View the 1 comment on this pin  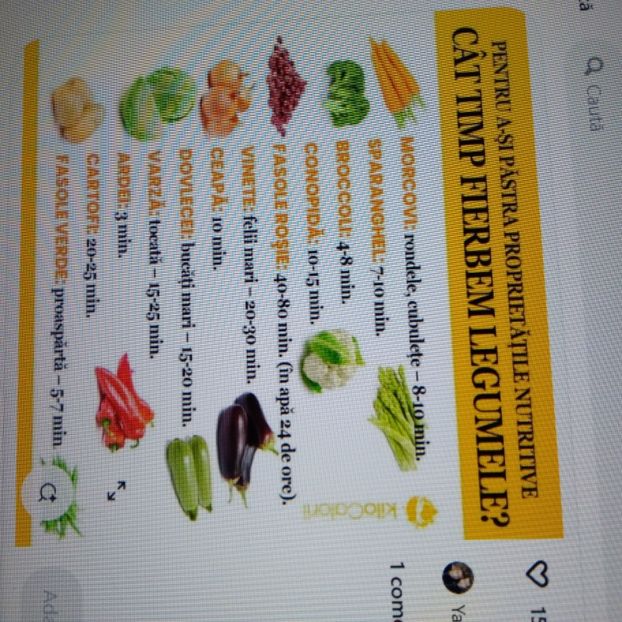pyautogui.click(x=400, y=588)
